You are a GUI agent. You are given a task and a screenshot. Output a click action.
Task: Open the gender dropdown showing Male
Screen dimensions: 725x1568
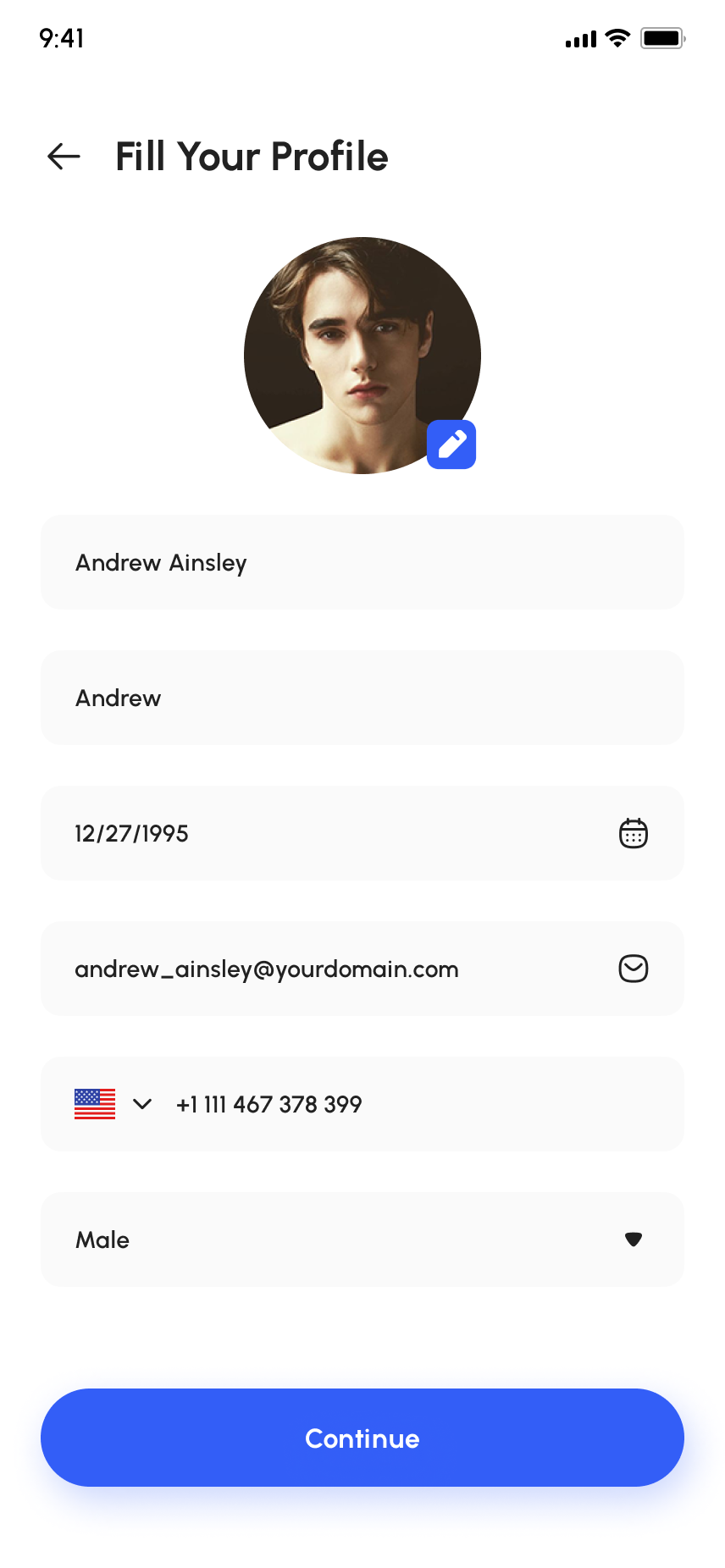(x=362, y=1239)
